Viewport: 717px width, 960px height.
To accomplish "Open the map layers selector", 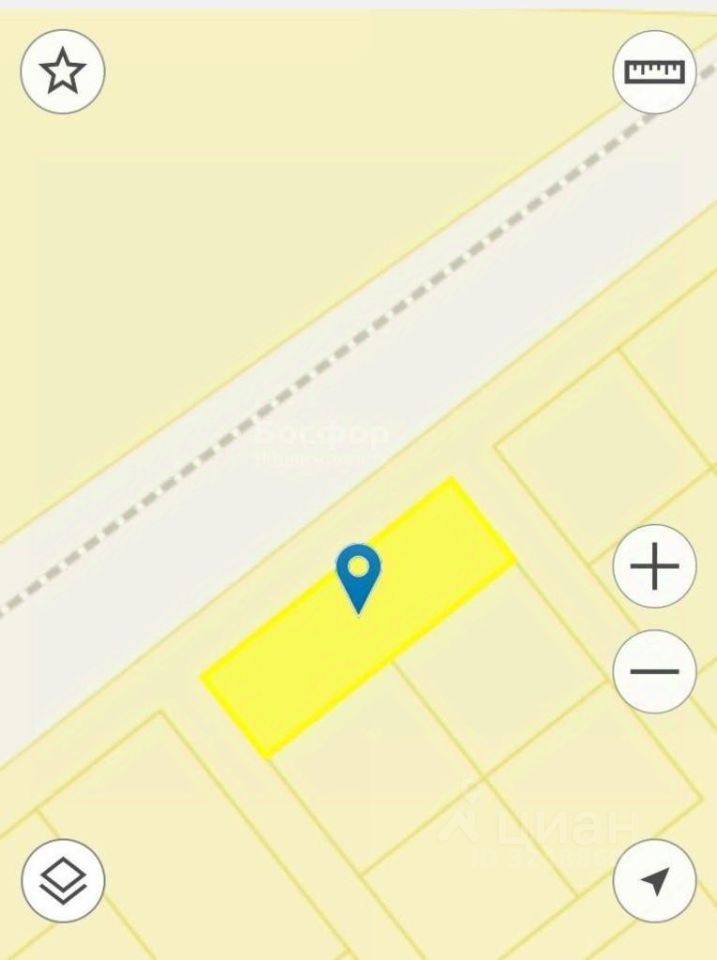I will click(63, 880).
